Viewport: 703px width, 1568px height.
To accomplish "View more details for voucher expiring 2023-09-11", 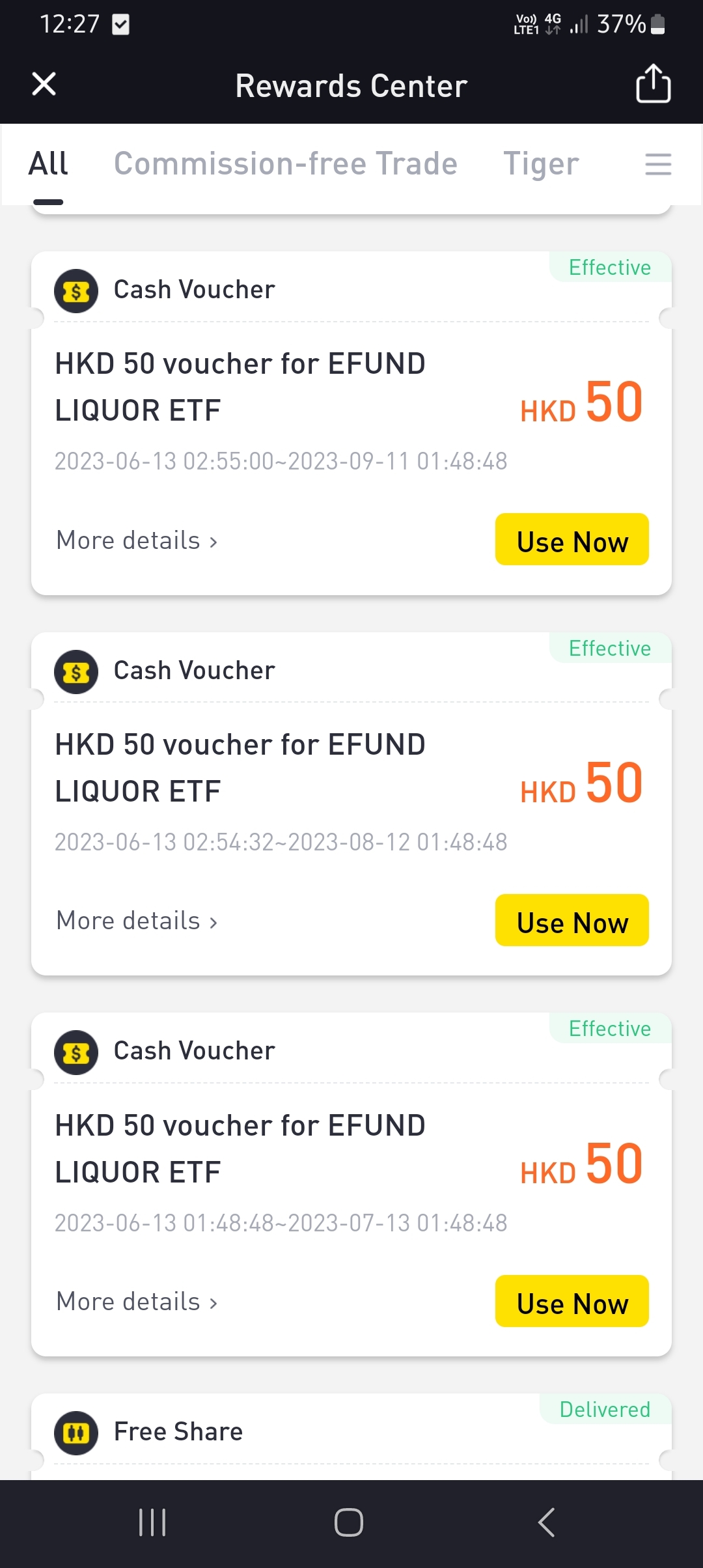I will coord(137,540).
